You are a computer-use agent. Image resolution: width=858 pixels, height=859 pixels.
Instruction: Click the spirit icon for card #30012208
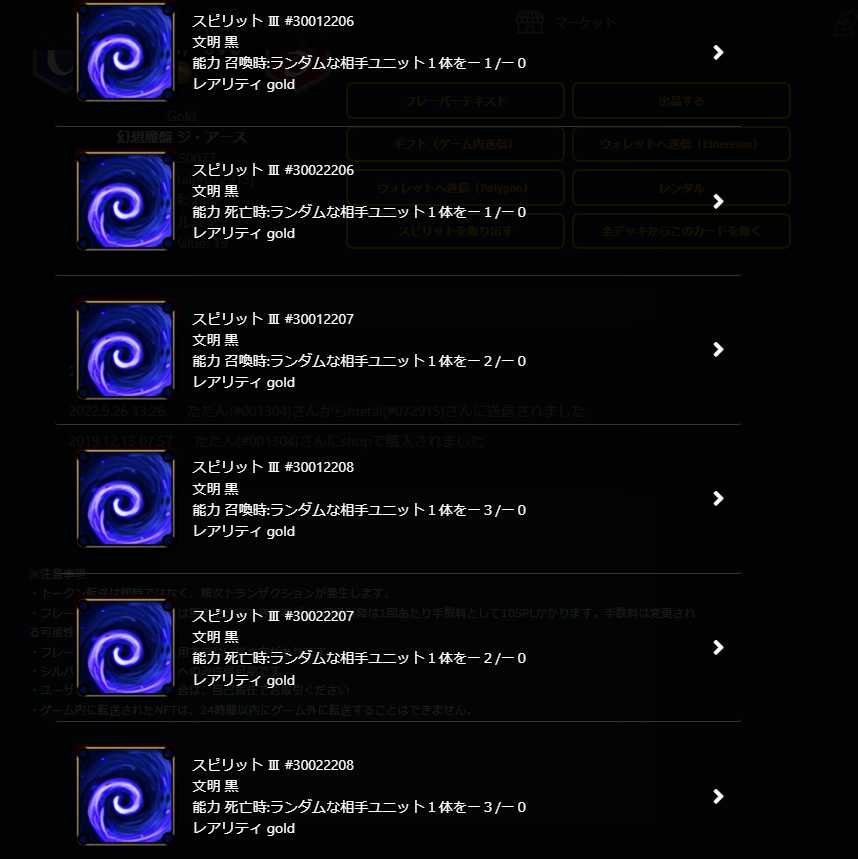point(124,498)
